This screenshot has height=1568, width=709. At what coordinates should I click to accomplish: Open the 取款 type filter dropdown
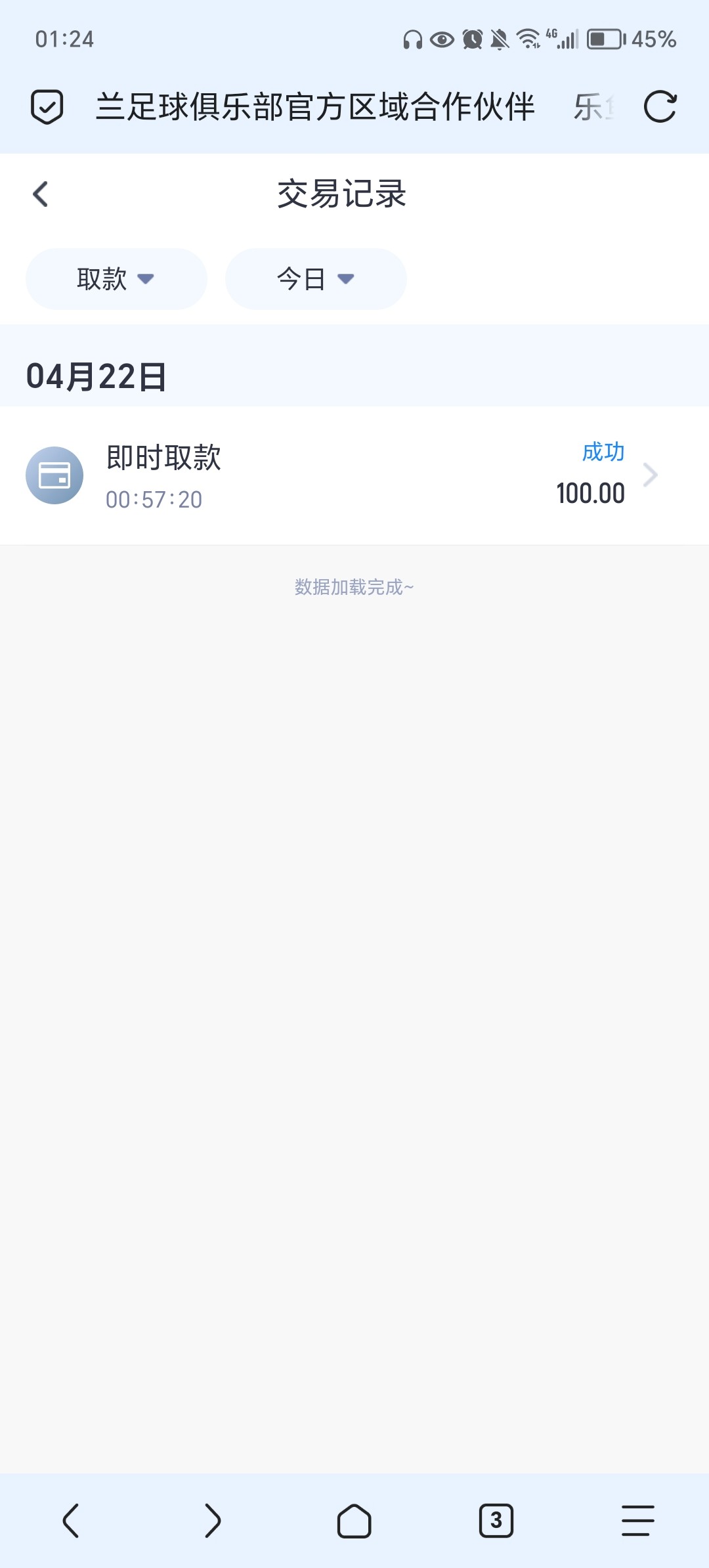116,279
